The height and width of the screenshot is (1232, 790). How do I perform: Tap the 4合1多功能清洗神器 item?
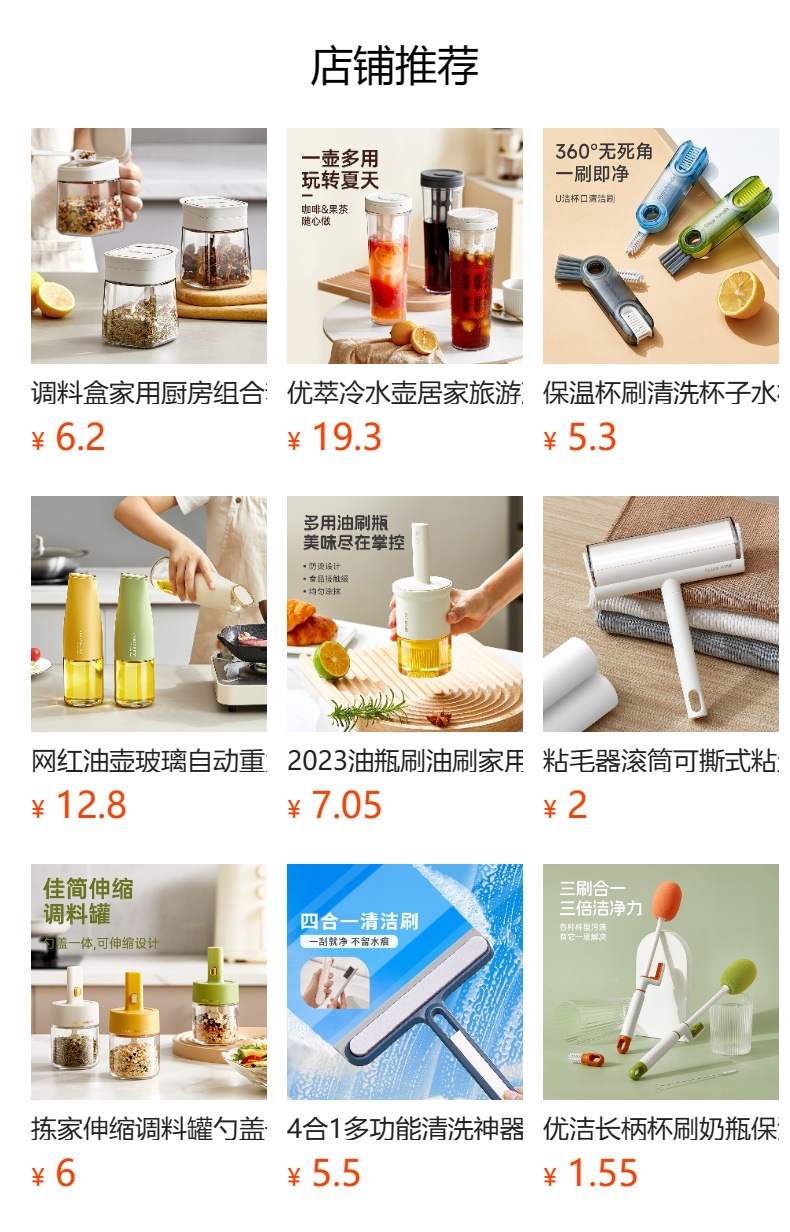pos(404,982)
